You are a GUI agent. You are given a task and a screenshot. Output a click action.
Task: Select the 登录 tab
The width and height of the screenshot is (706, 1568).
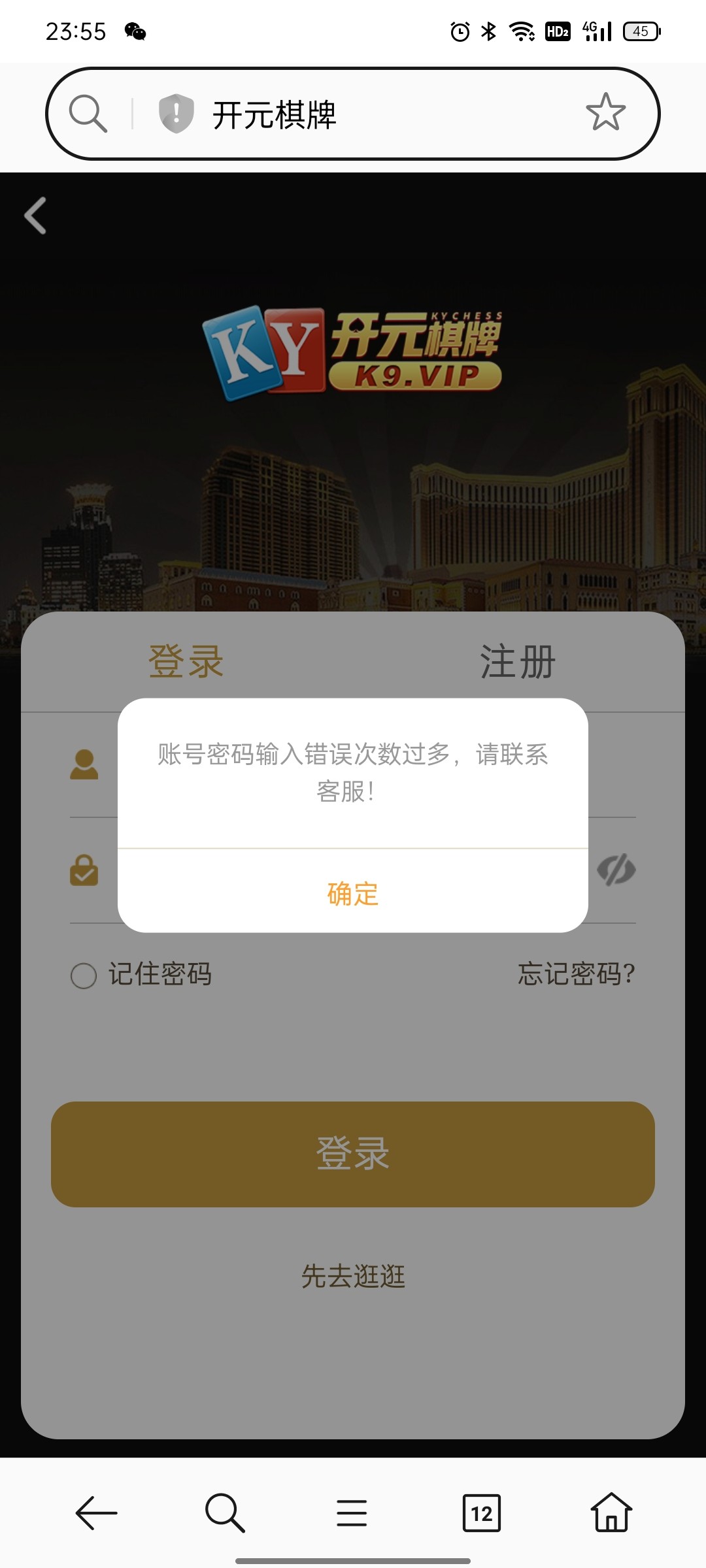[x=186, y=661]
